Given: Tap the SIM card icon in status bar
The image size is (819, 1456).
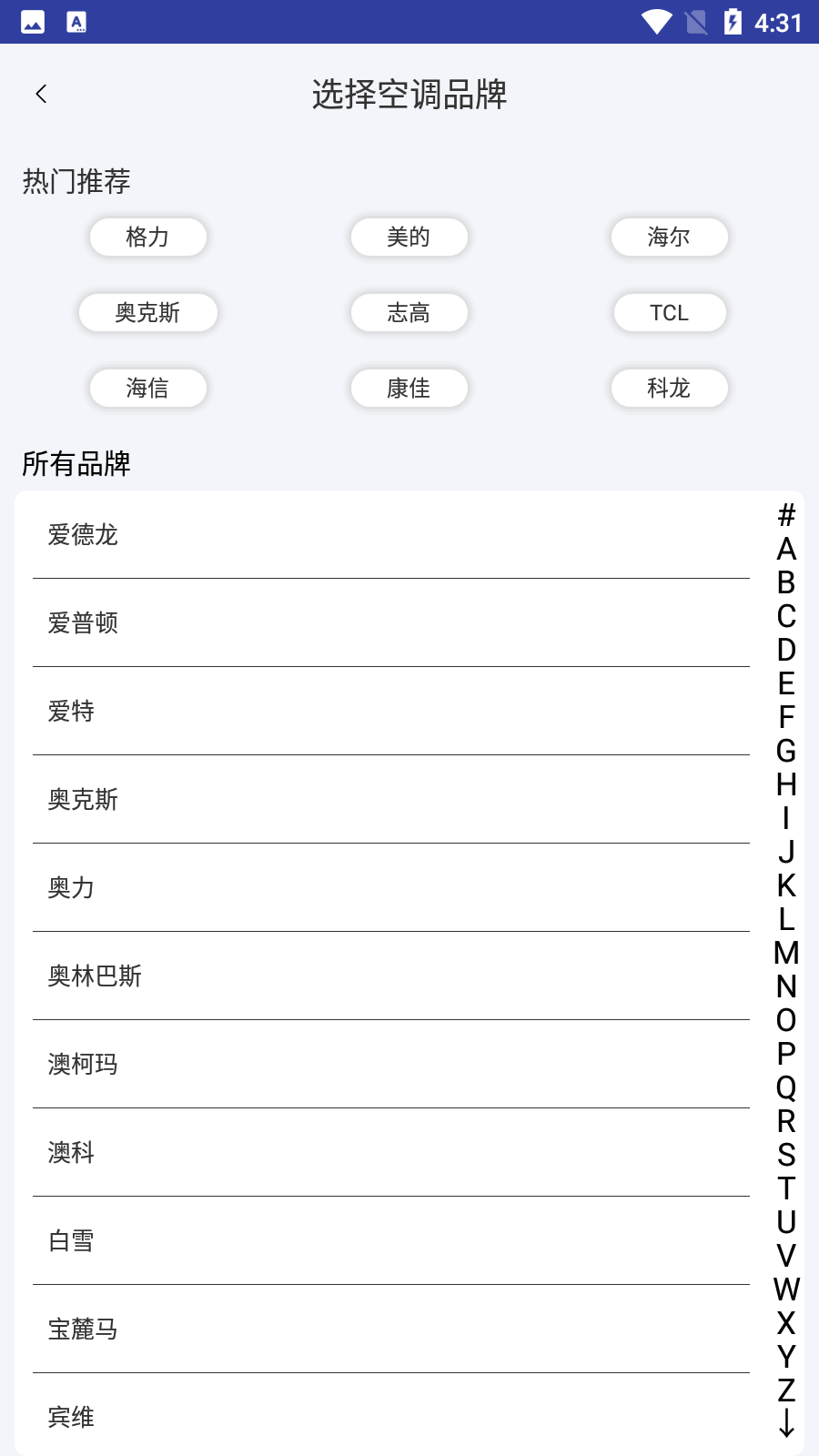Looking at the screenshot, I should pos(694,22).
